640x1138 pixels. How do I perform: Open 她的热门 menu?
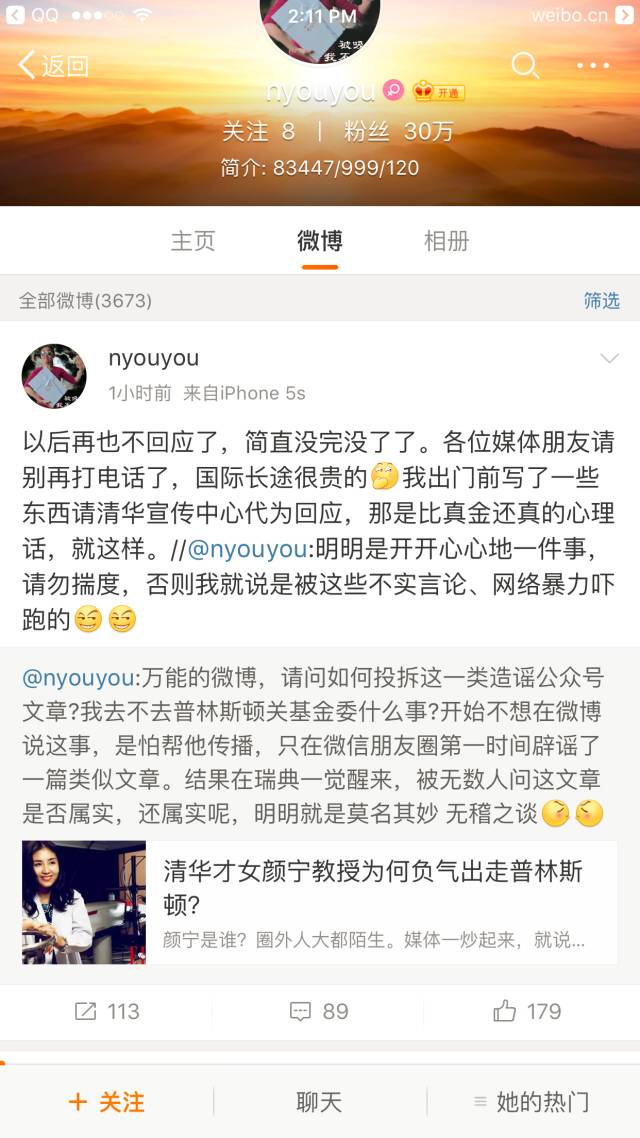coord(531,1102)
